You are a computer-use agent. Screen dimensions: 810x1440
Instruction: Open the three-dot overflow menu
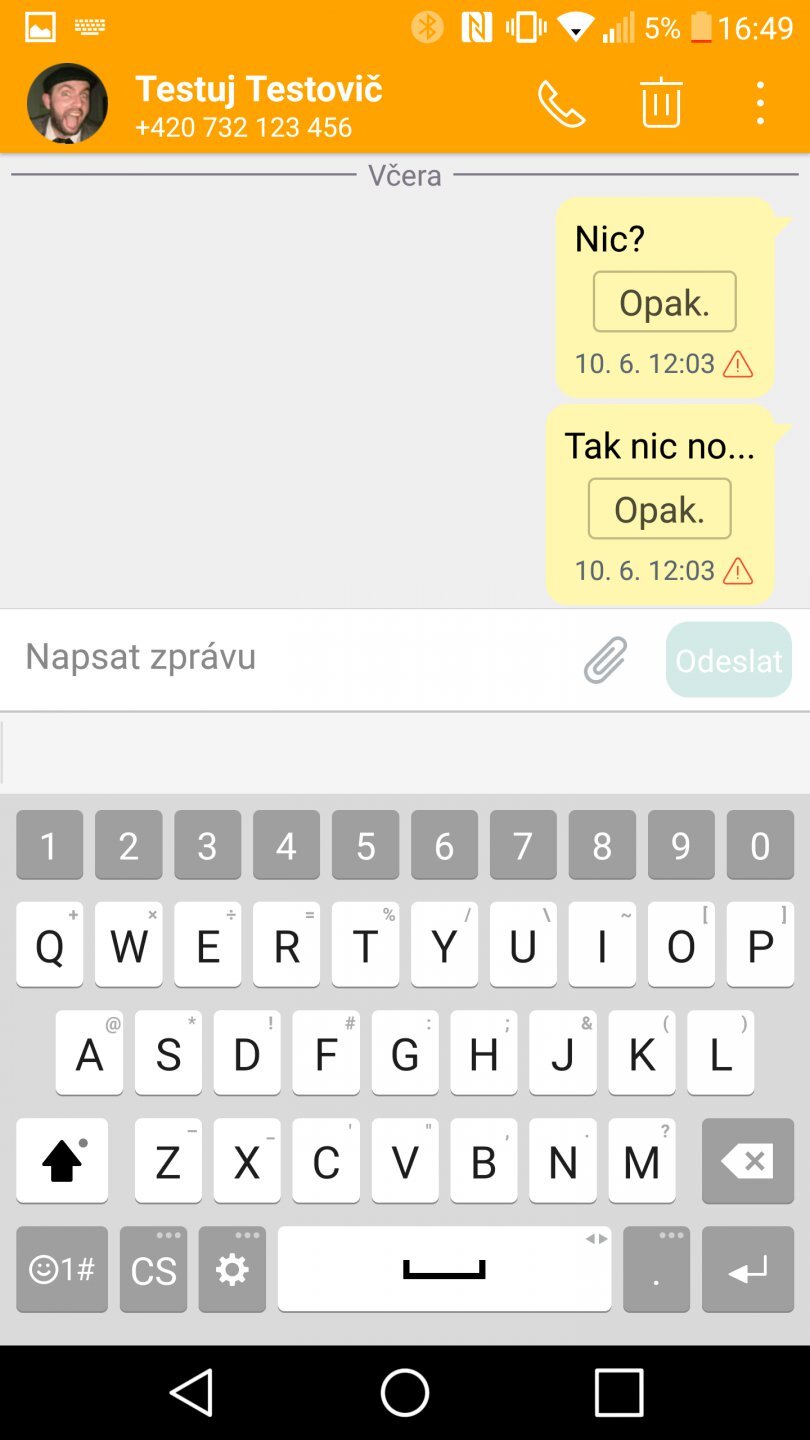pos(760,103)
